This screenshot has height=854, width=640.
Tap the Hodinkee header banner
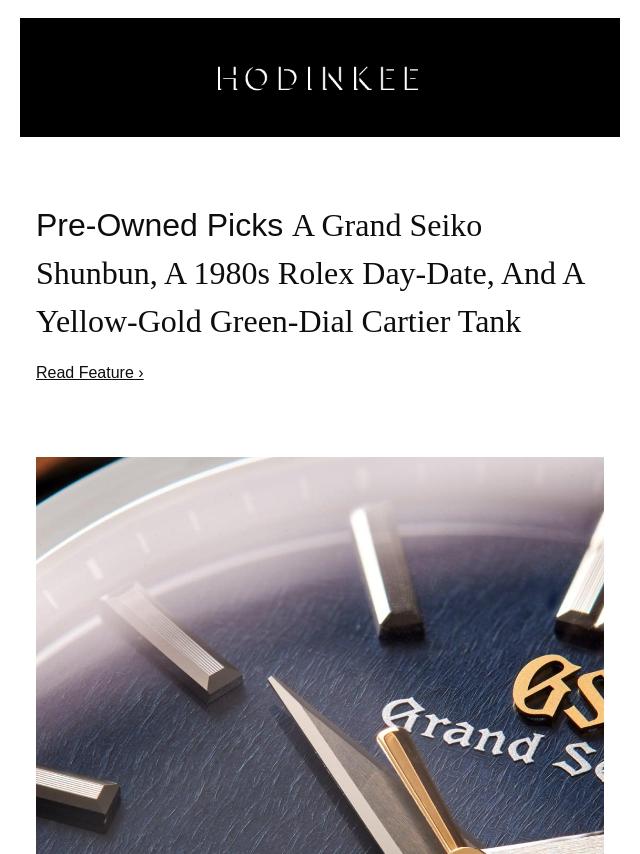click(x=318, y=78)
